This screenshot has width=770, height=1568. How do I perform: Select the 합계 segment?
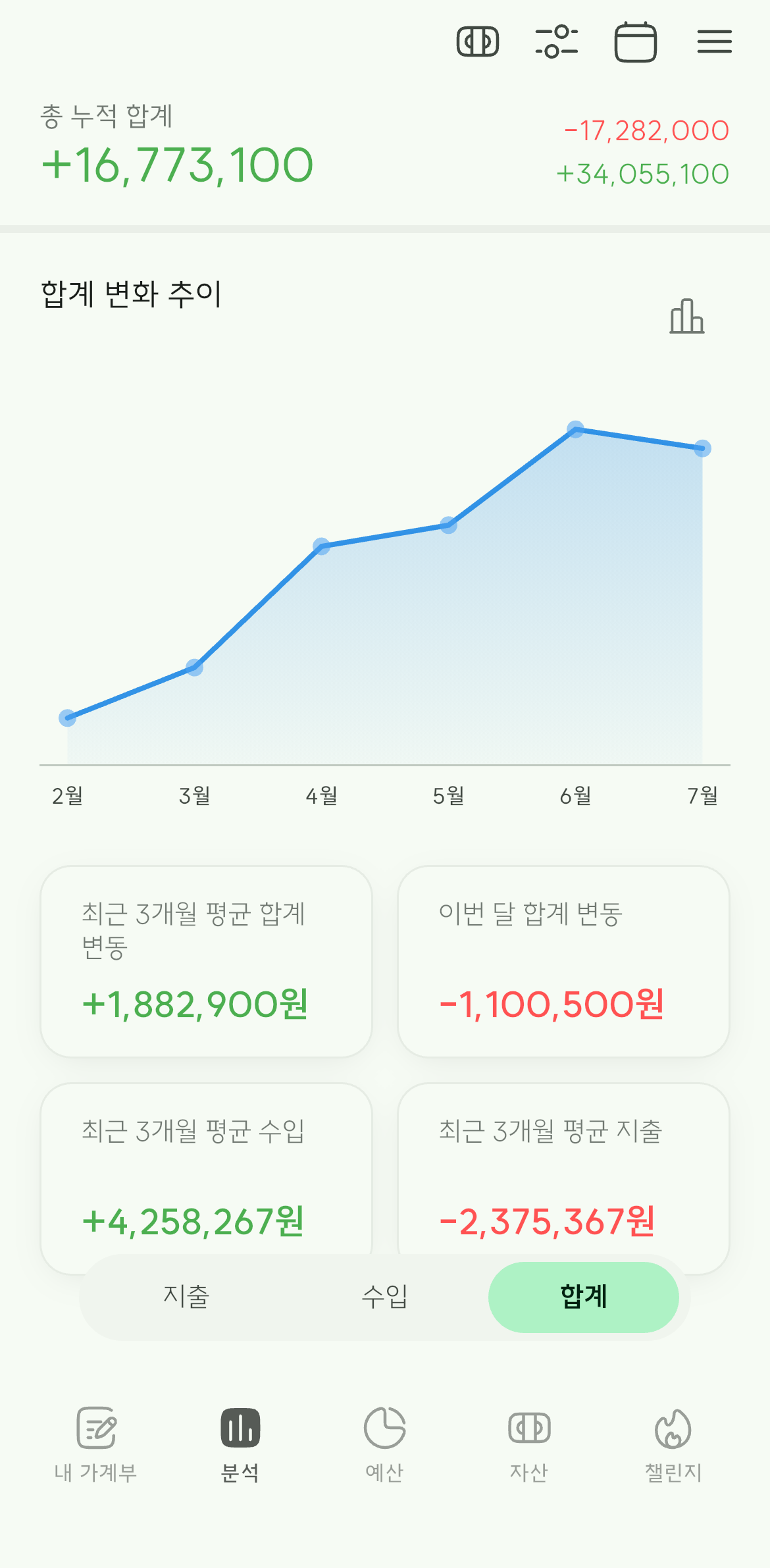[x=584, y=1297]
